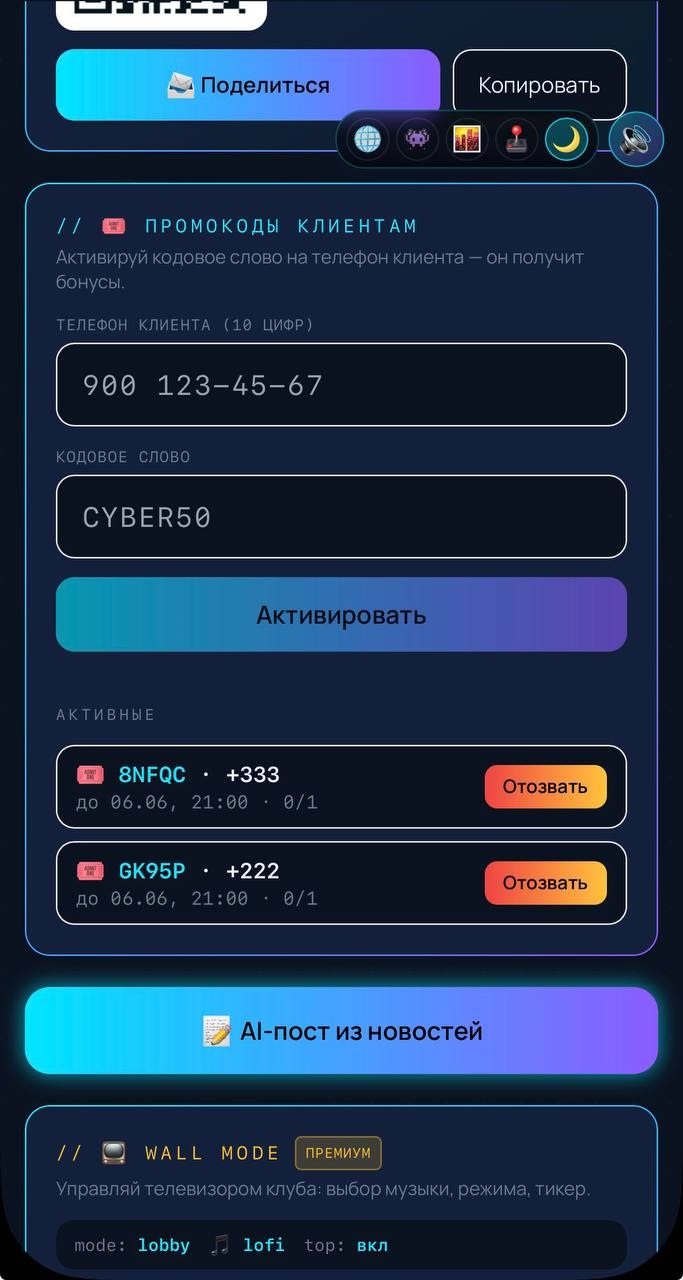Image resolution: width=683 pixels, height=1280 pixels.
Task: Open AI-пост из новостей
Action: click(x=341, y=1031)
